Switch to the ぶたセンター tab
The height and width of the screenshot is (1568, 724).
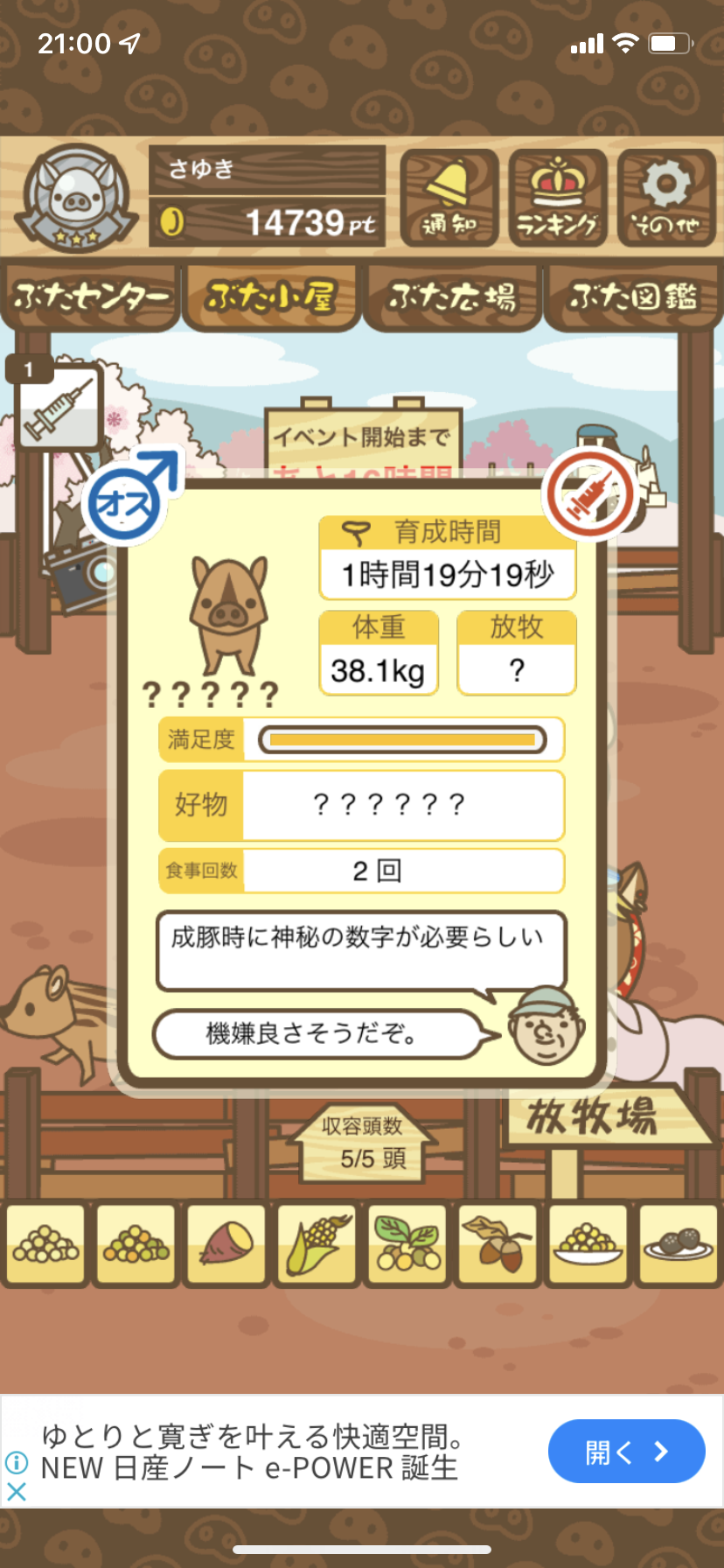[91, 297]
